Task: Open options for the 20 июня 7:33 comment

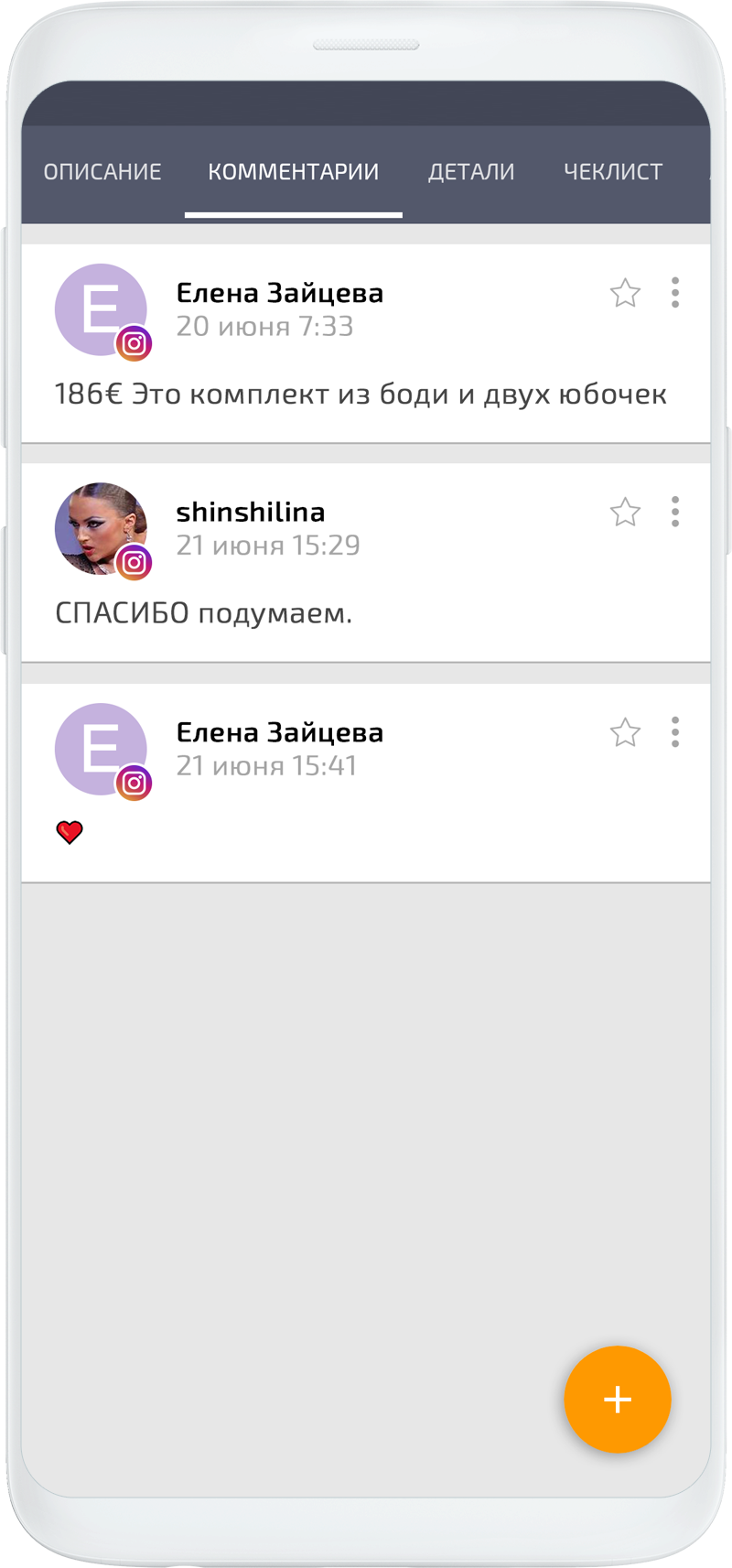Action: 675,293
